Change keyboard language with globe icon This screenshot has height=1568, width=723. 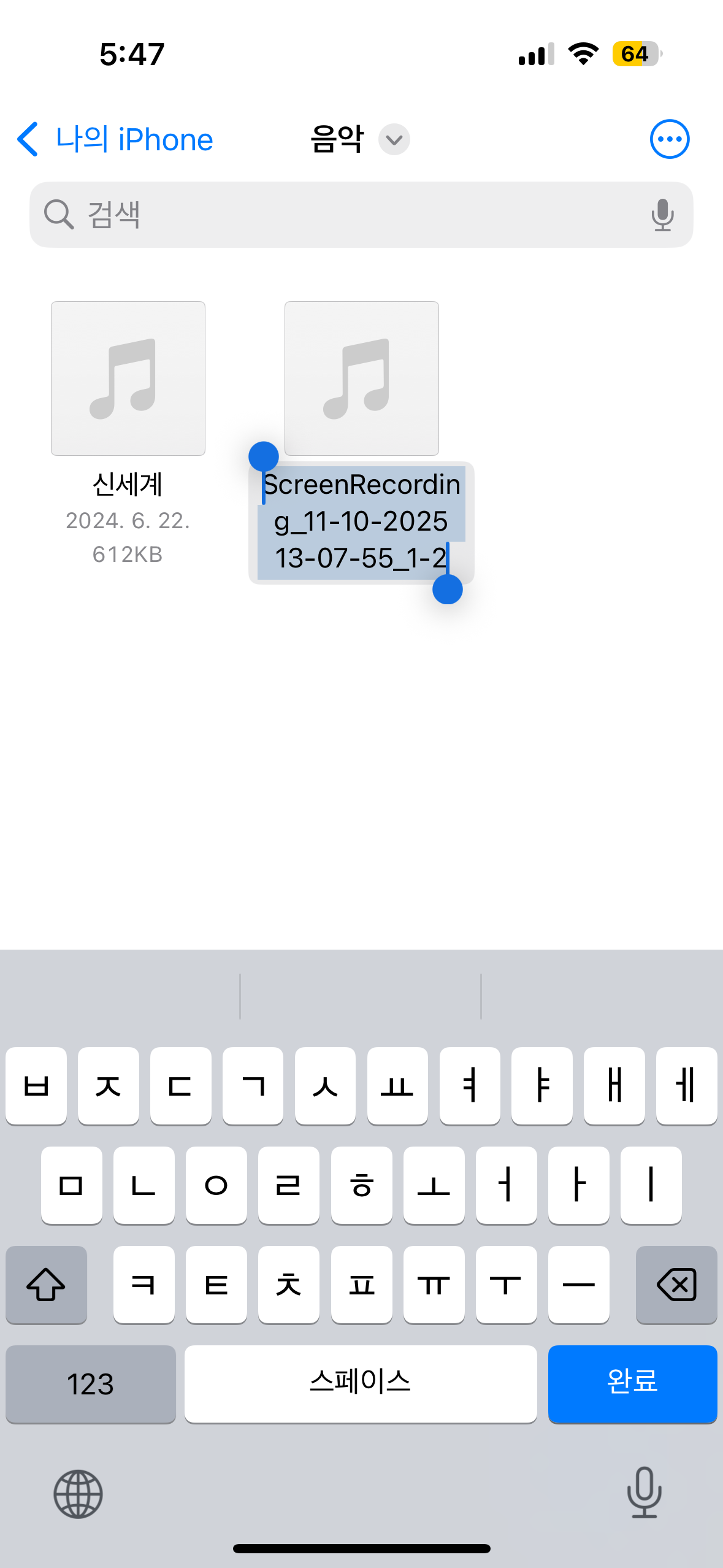coord(78,1493)
